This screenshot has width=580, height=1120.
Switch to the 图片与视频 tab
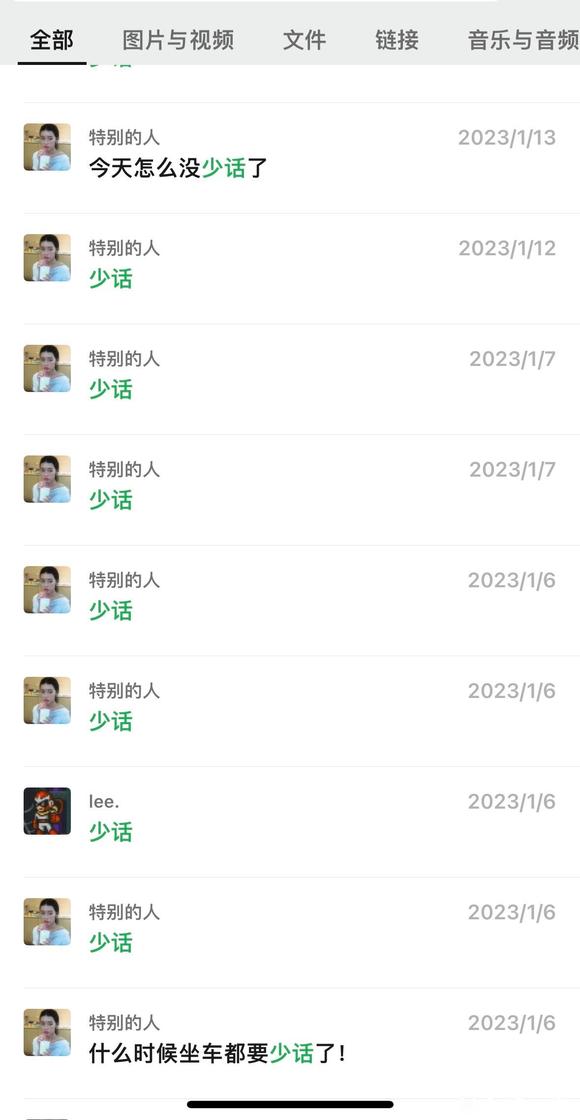coord(178,40)
